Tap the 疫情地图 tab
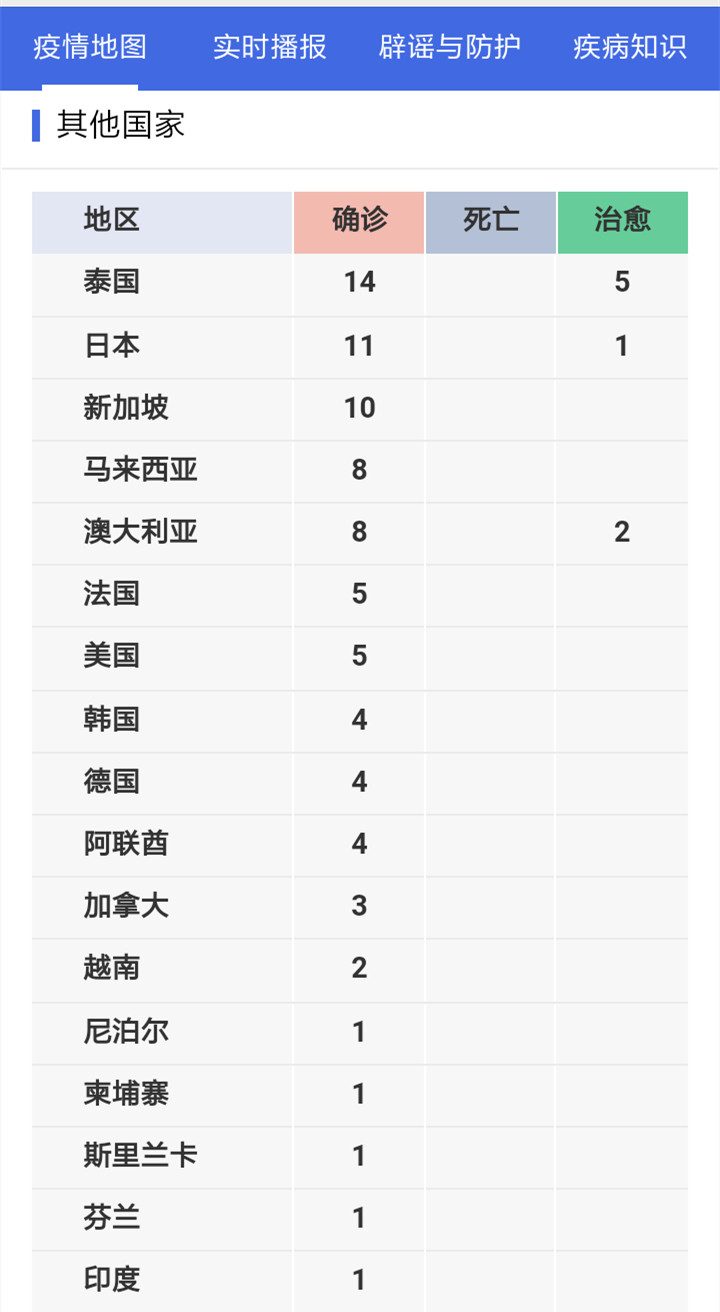720x1312 pixels. click(x=90, y=47)
